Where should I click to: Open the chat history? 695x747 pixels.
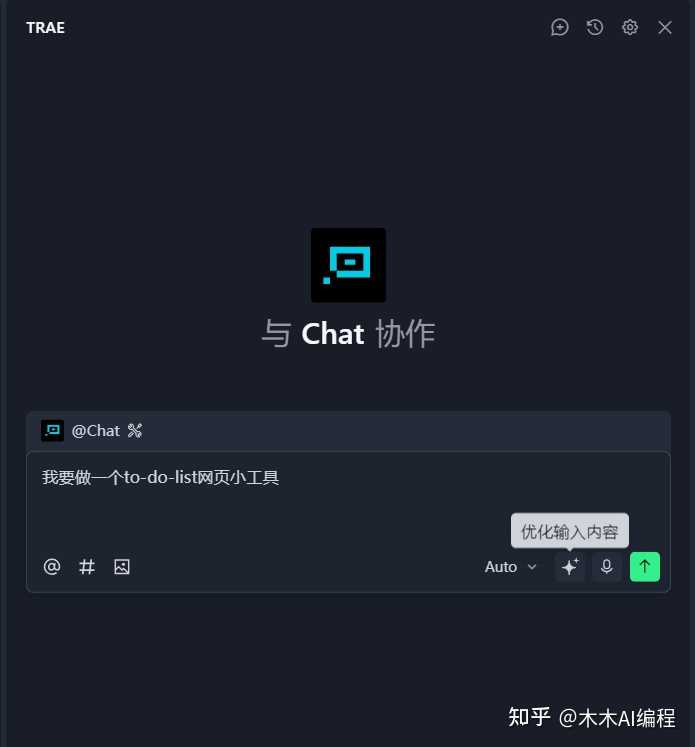(x=595, y=28)
